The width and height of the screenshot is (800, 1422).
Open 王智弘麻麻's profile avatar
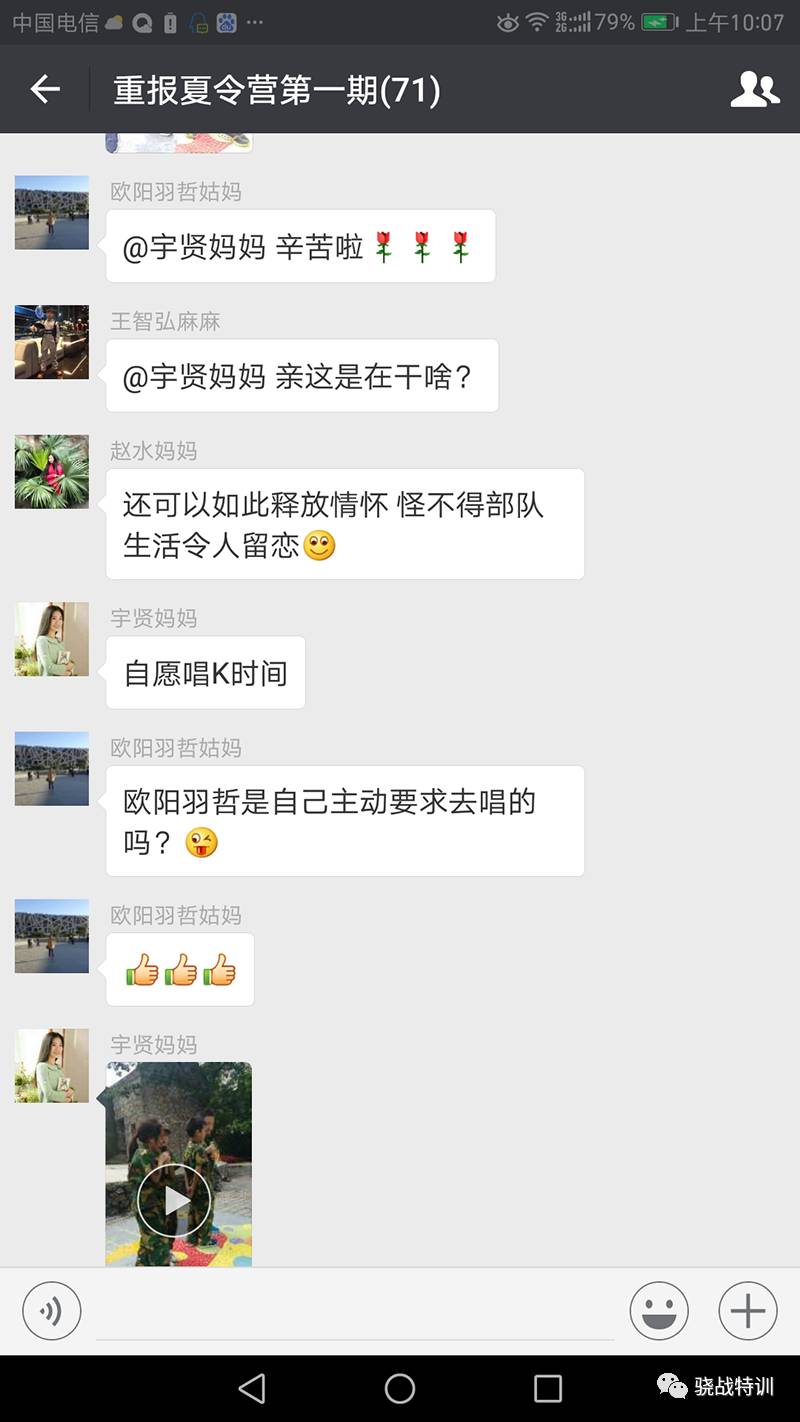[x=52, y=342]
